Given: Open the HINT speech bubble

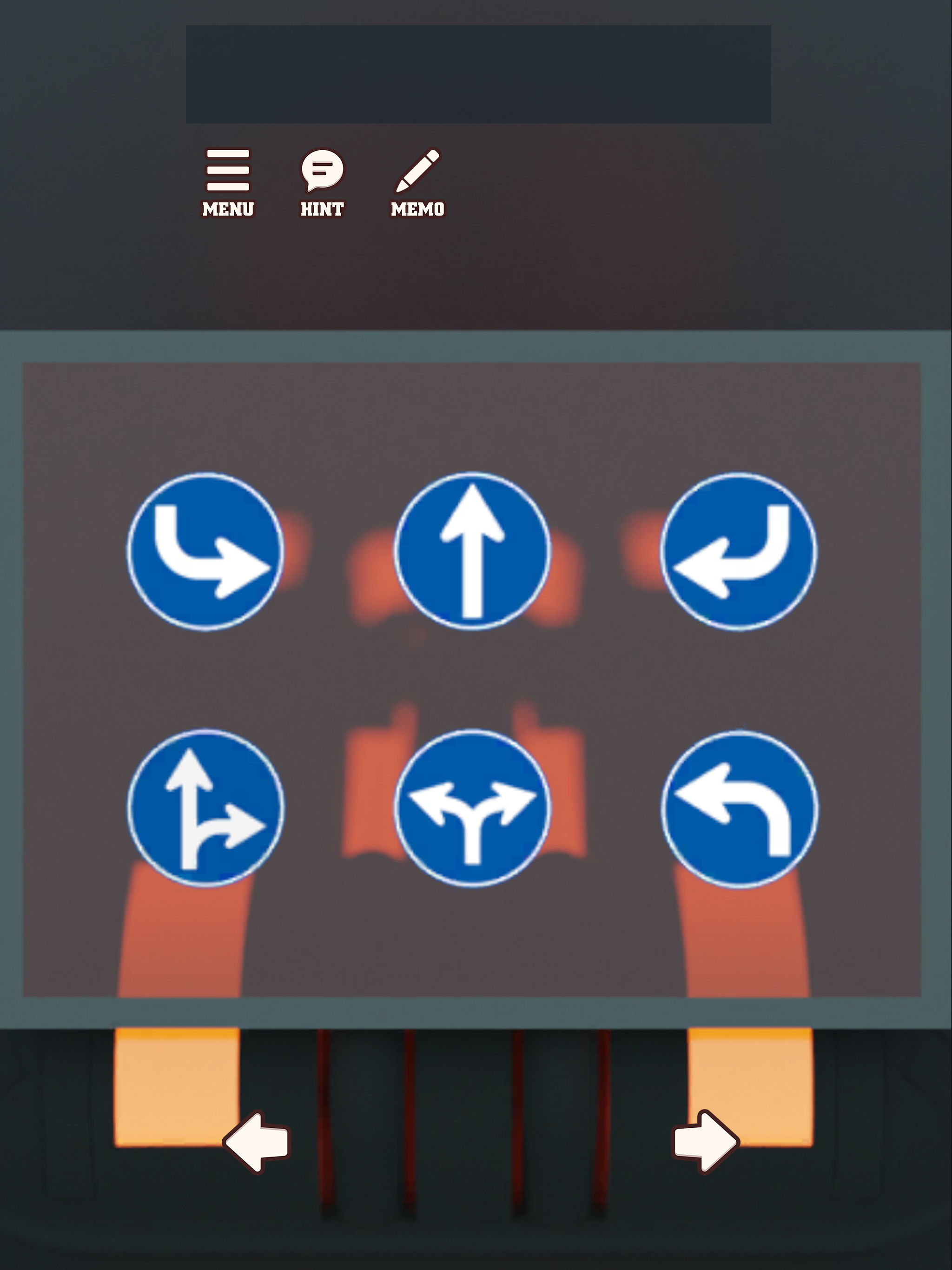Looking at the screenshot, I should pyautogui.click(x=322, y=181).
